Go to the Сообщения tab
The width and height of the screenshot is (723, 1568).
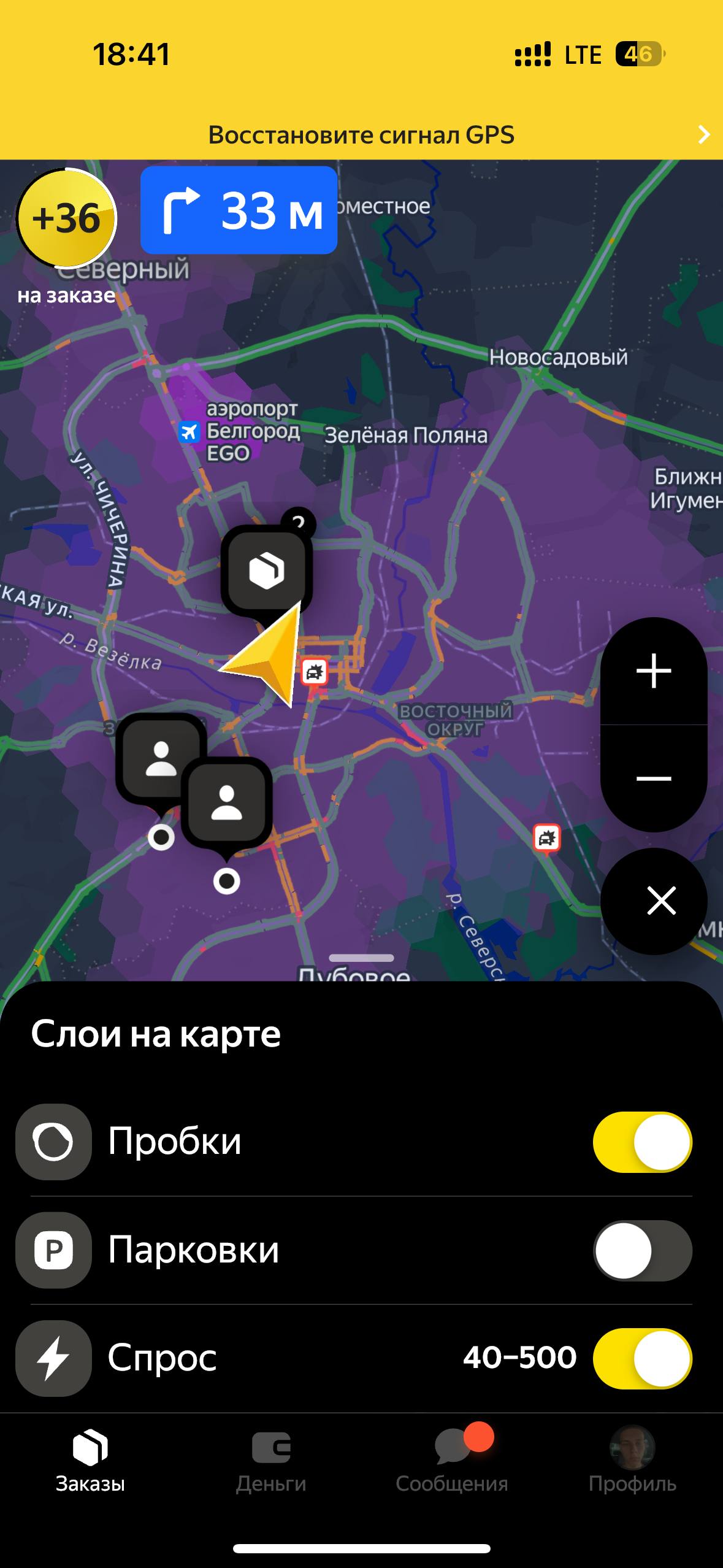click(x=452, y=1461)
